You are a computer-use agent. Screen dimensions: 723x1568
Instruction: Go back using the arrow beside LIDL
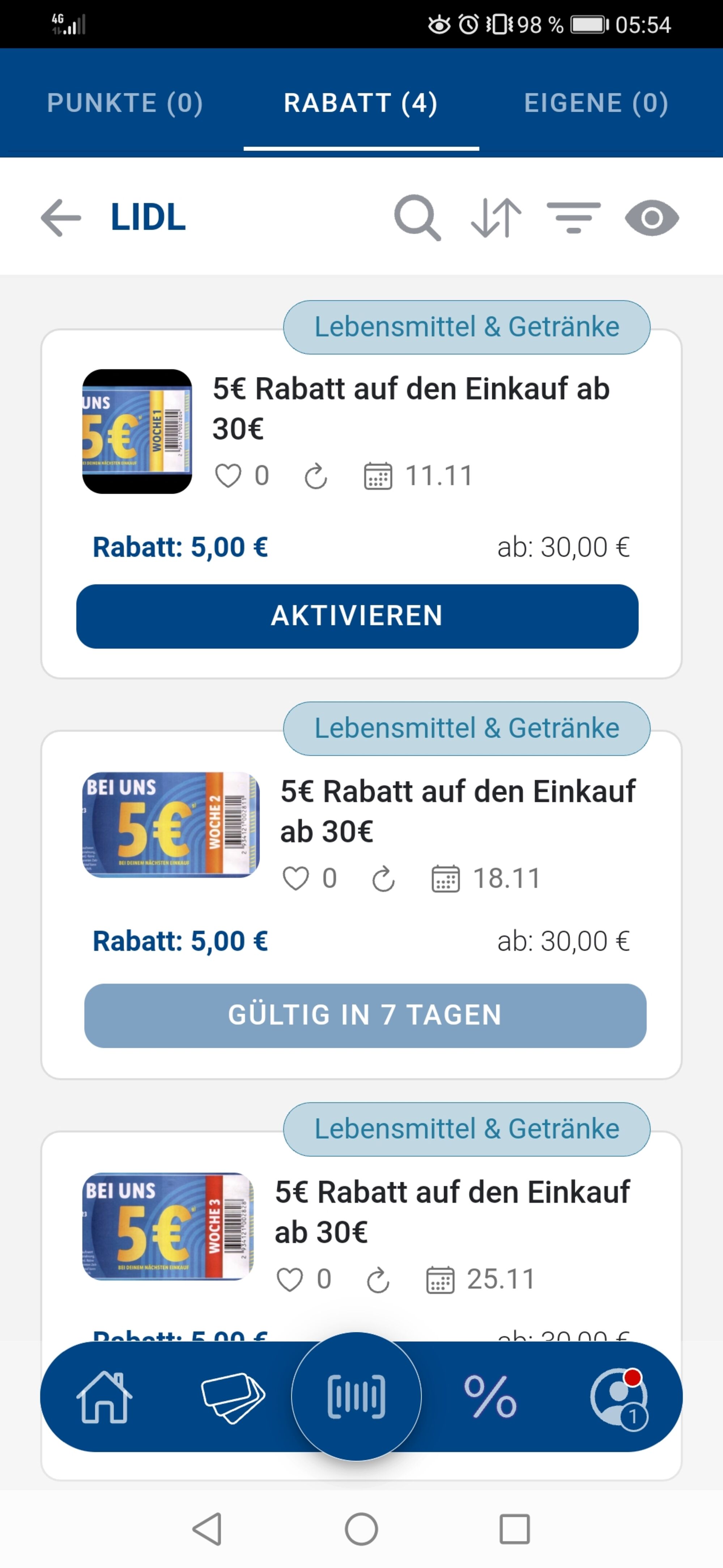click(61, 217)
